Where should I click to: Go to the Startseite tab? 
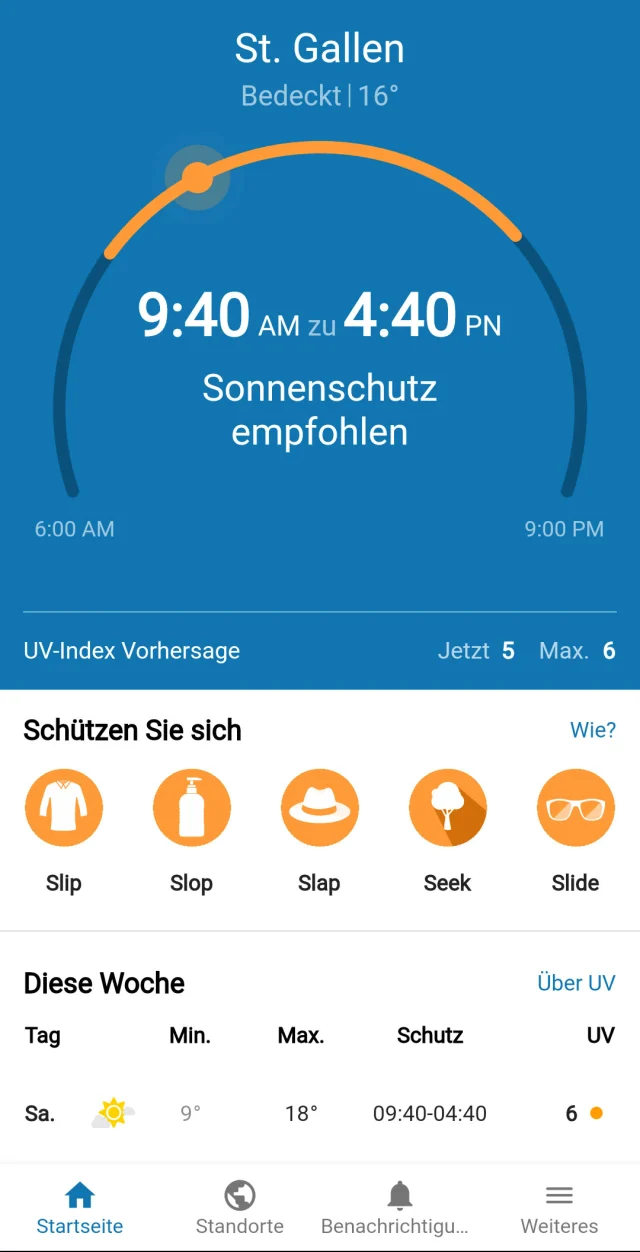point(80,1208)
